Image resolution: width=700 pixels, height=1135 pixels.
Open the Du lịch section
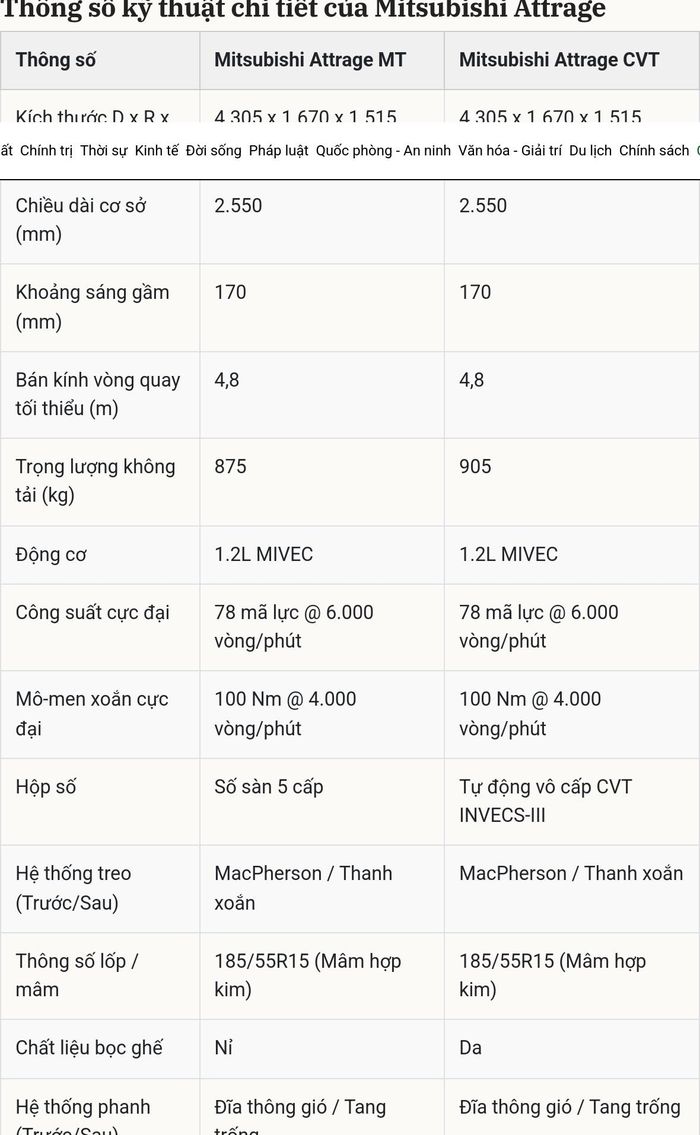[590, 151]
